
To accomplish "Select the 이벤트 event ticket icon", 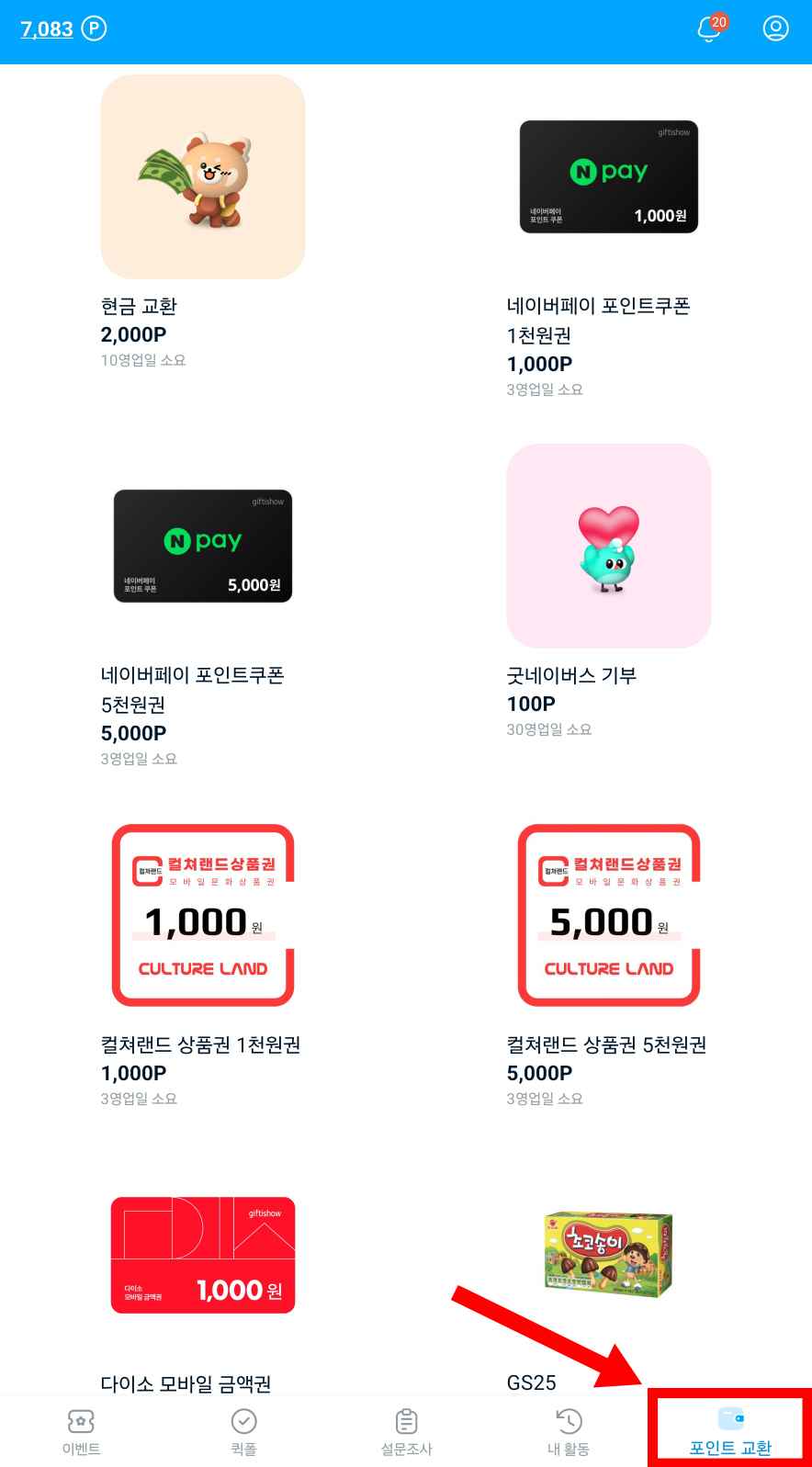I will tap(81, 1421).
